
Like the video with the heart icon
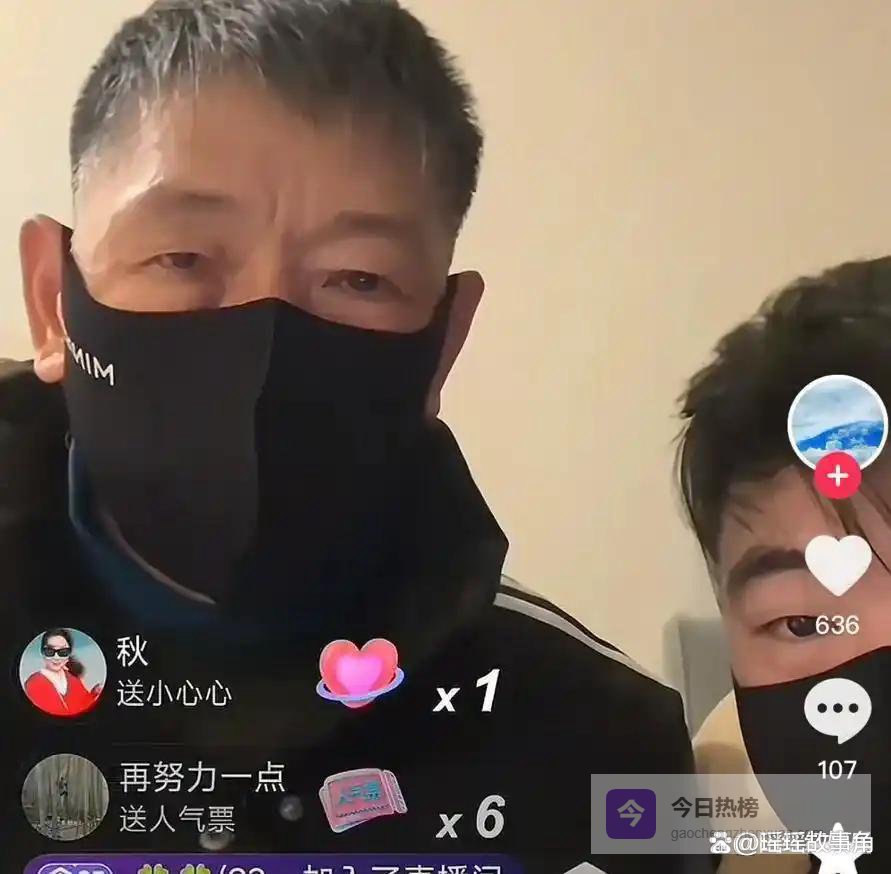(837, 565)
